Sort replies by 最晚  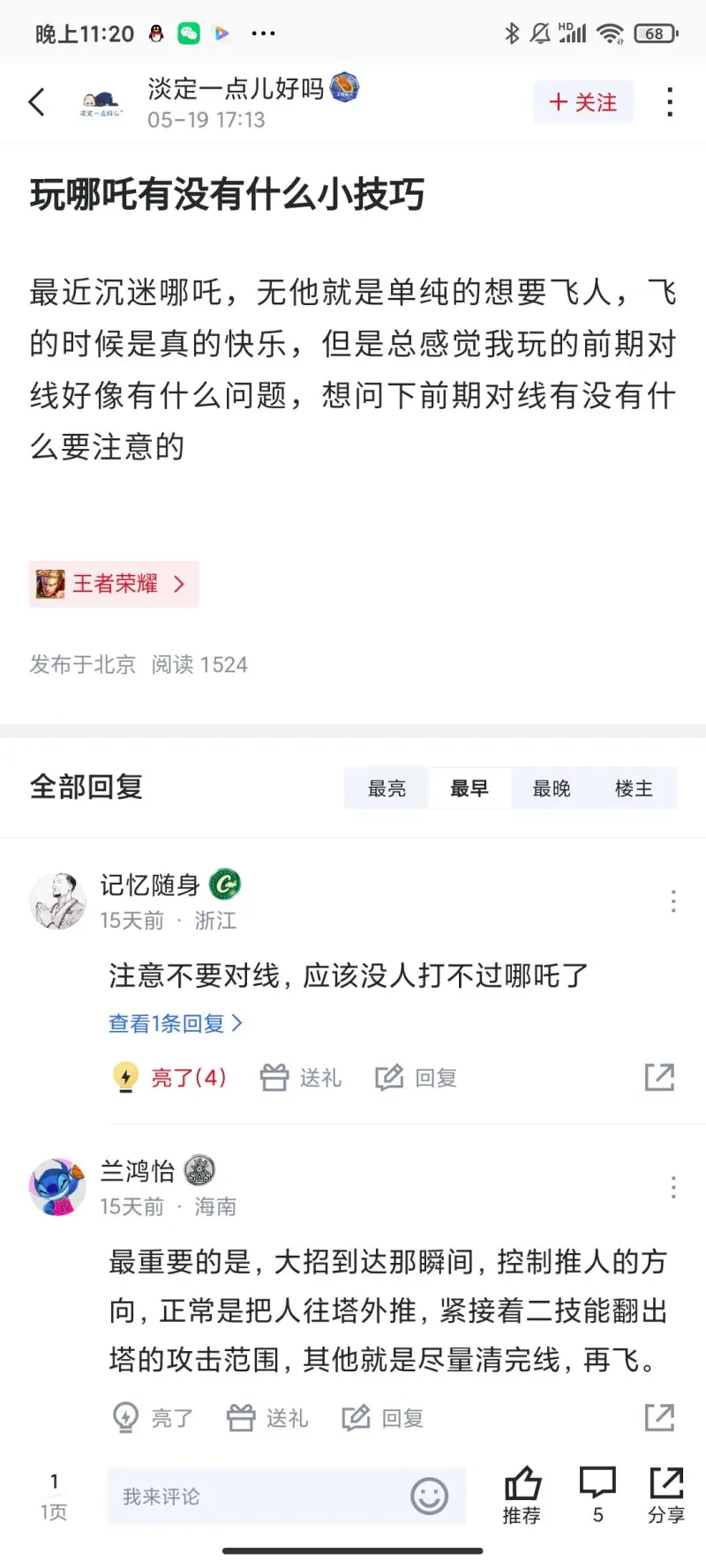(x=552, y=788)
